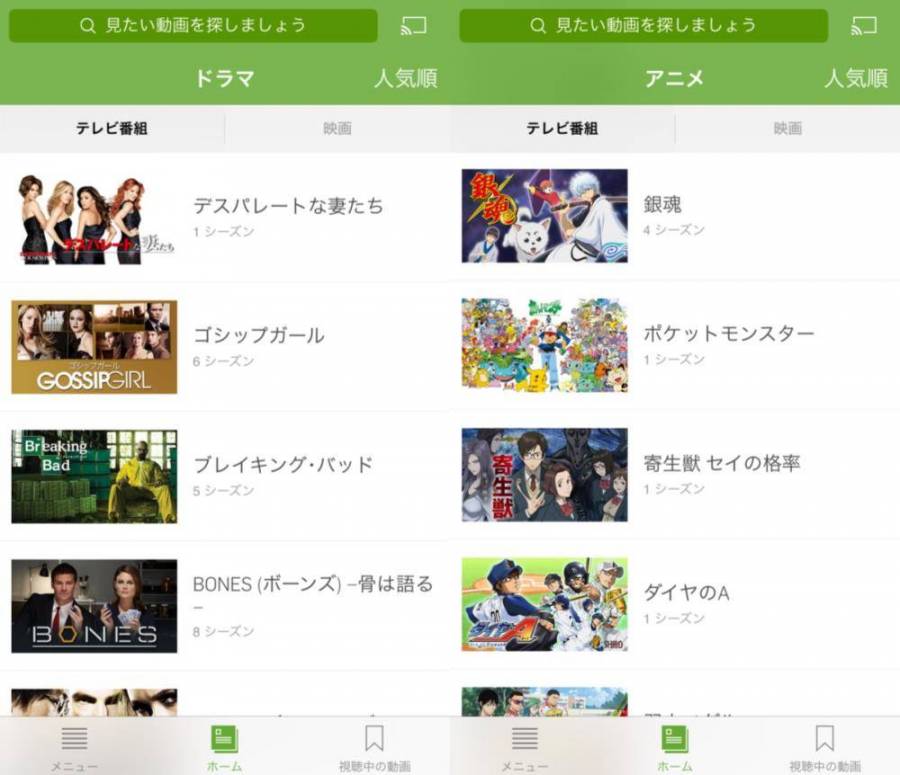Go to ホーム on the ドラマ screen
The height and width of the screenshot is (775, 900).
(224, 750)
